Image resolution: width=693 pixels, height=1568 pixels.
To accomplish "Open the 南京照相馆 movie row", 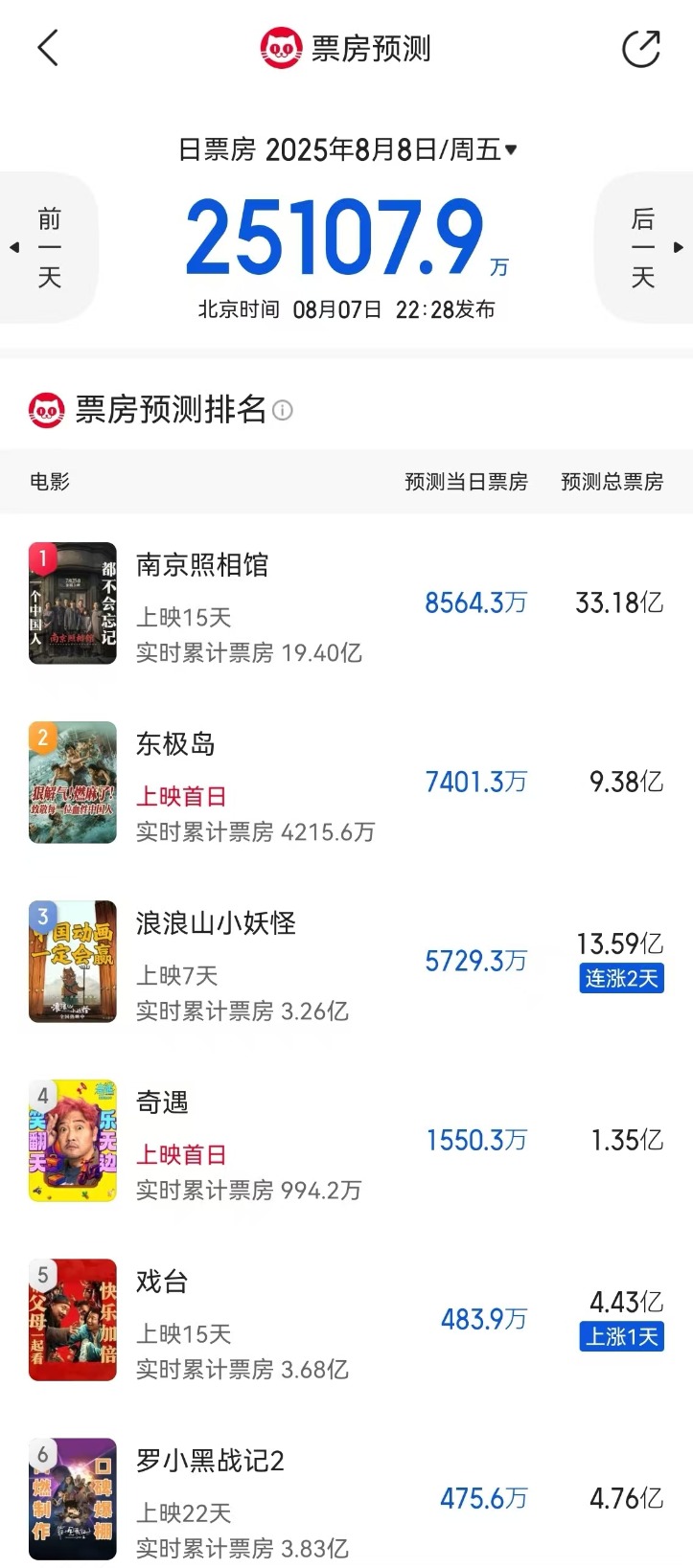I will pyautogui.click(x=346, y=603).
